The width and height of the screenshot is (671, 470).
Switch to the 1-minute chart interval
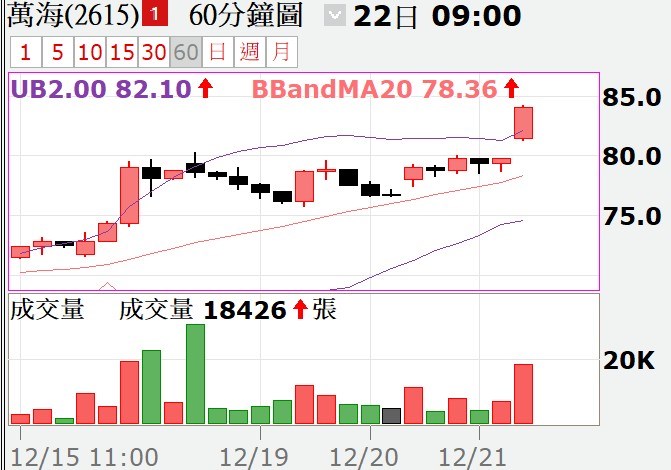(23, 52)
